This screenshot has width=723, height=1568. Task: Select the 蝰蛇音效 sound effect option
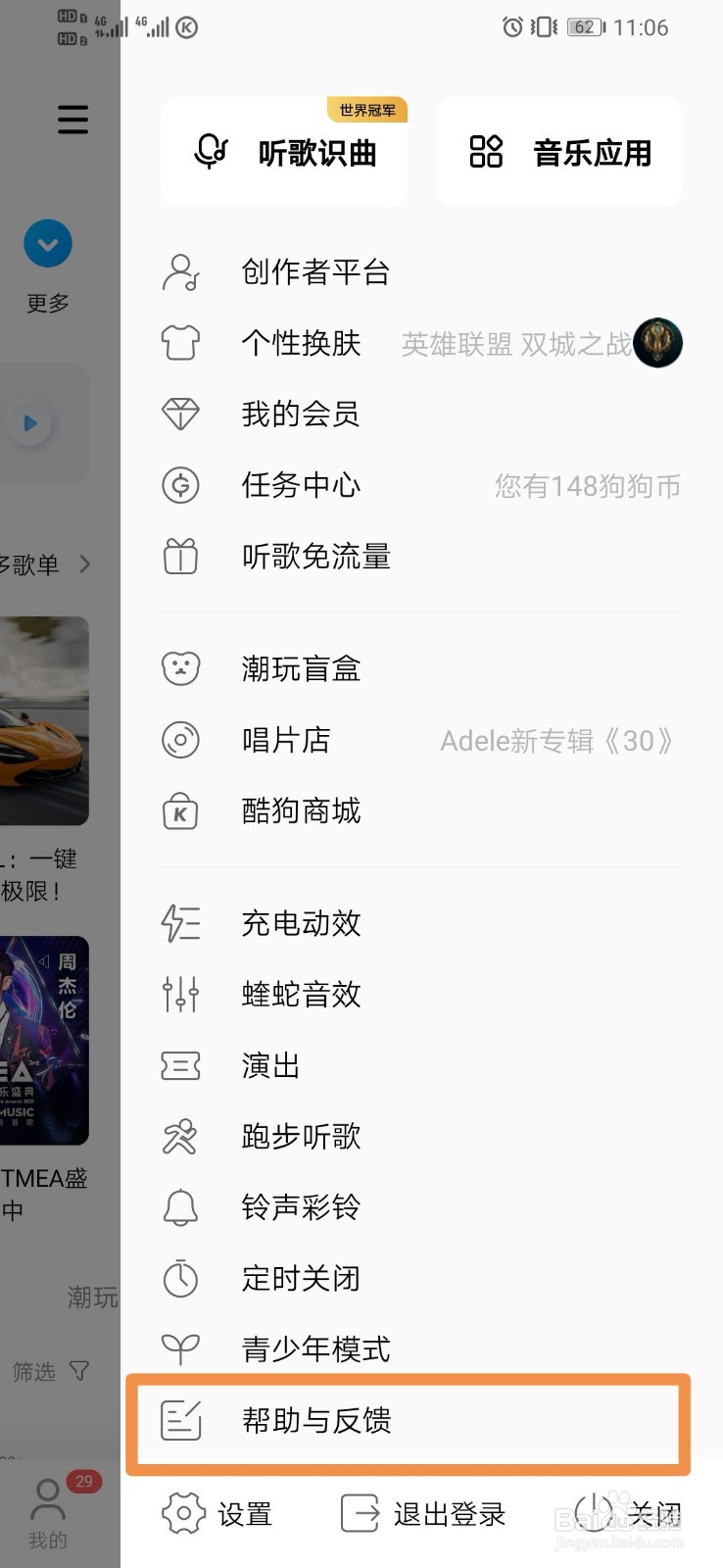click(301, 995)
